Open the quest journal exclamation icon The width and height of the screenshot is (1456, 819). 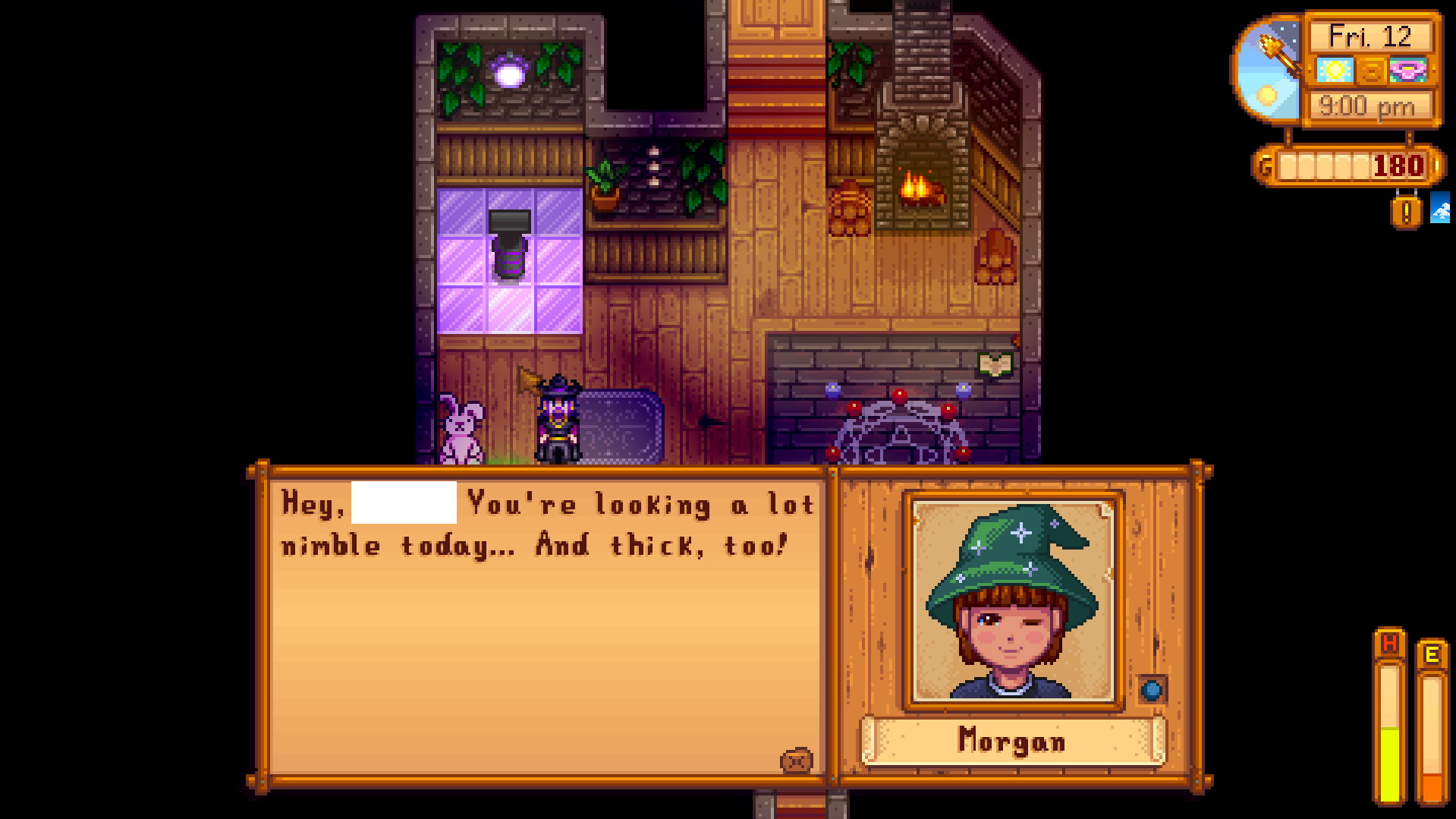coord(1406,211)
